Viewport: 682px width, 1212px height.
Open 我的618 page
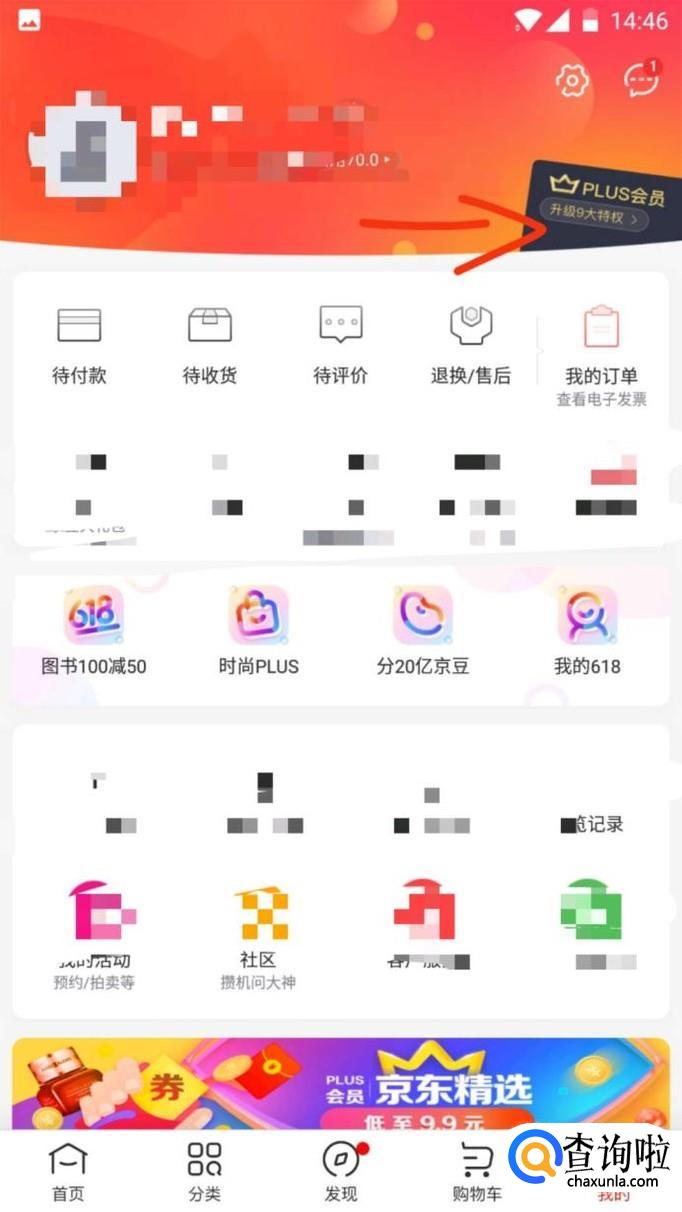tap(587, 632)
